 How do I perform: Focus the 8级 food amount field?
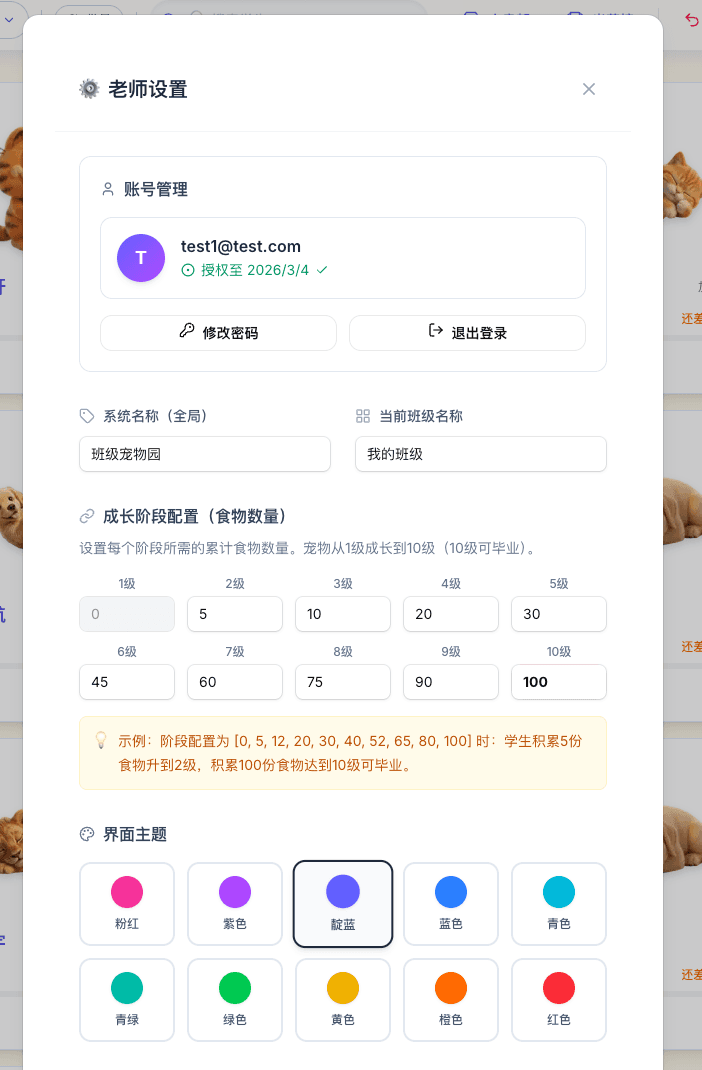(x=343, y=682)
